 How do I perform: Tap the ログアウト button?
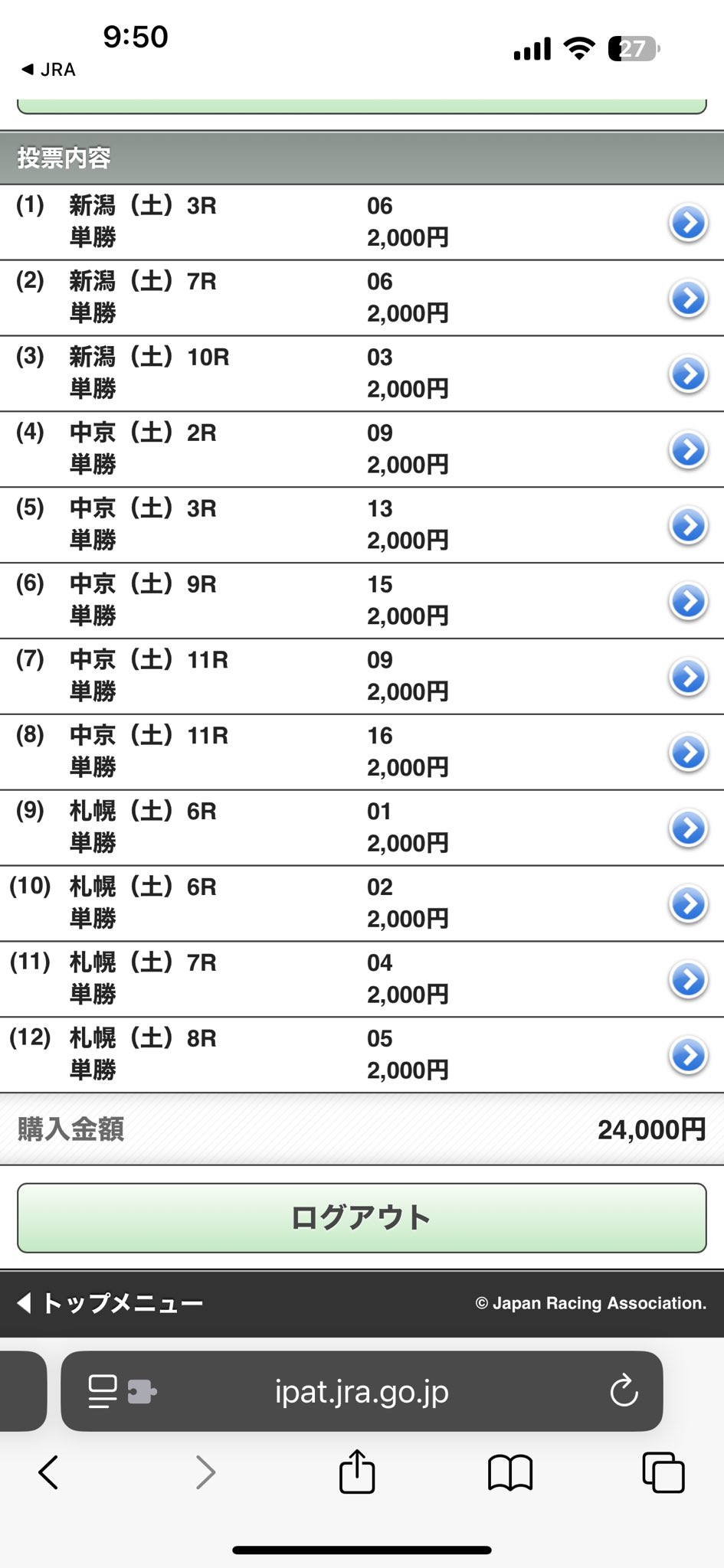pyautogui.click(x=362, y=1217)
